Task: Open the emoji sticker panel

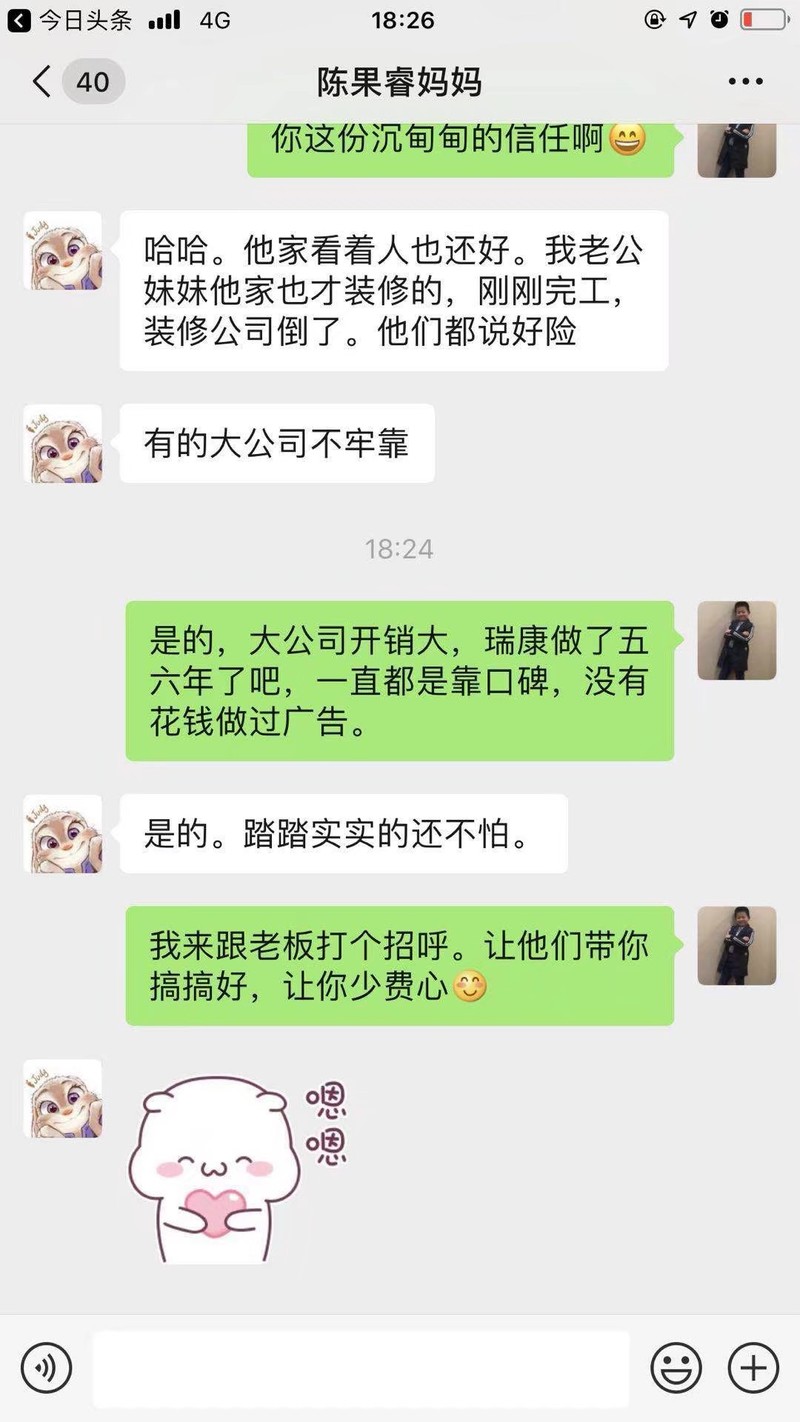Action: pyautogui.click(x=676, y=1367)
